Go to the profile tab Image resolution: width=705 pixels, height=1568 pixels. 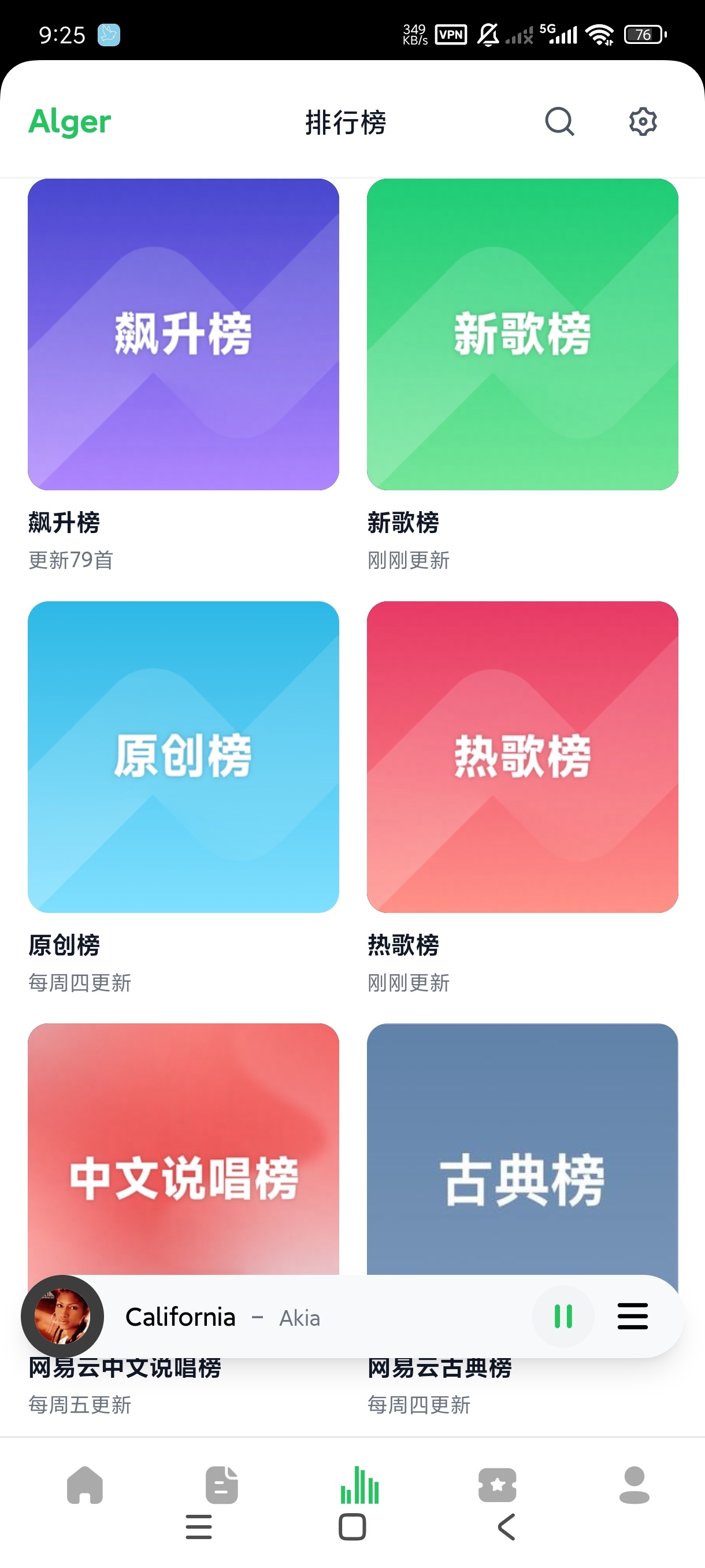click(634, 1485)
